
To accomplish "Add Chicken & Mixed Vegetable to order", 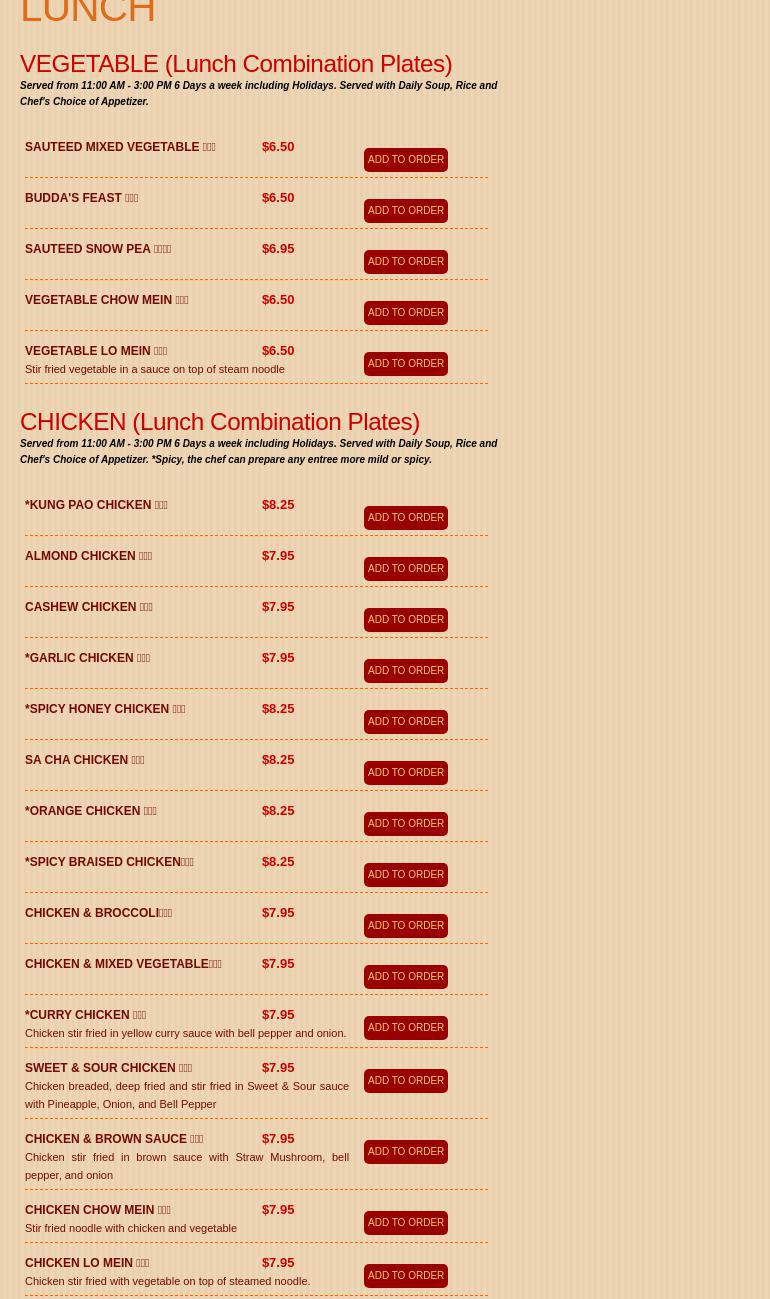I will tap(405, 977).
